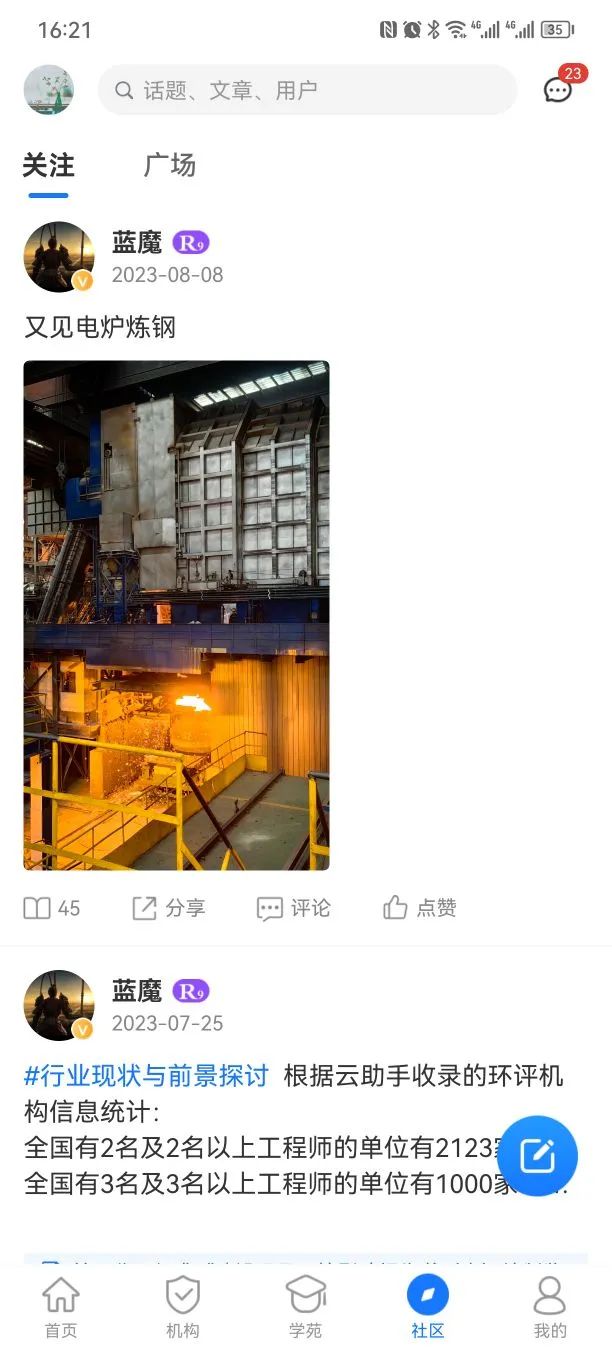Like the 又见电炉炼钢 post

pyautogui.click(x=420, y=908)
